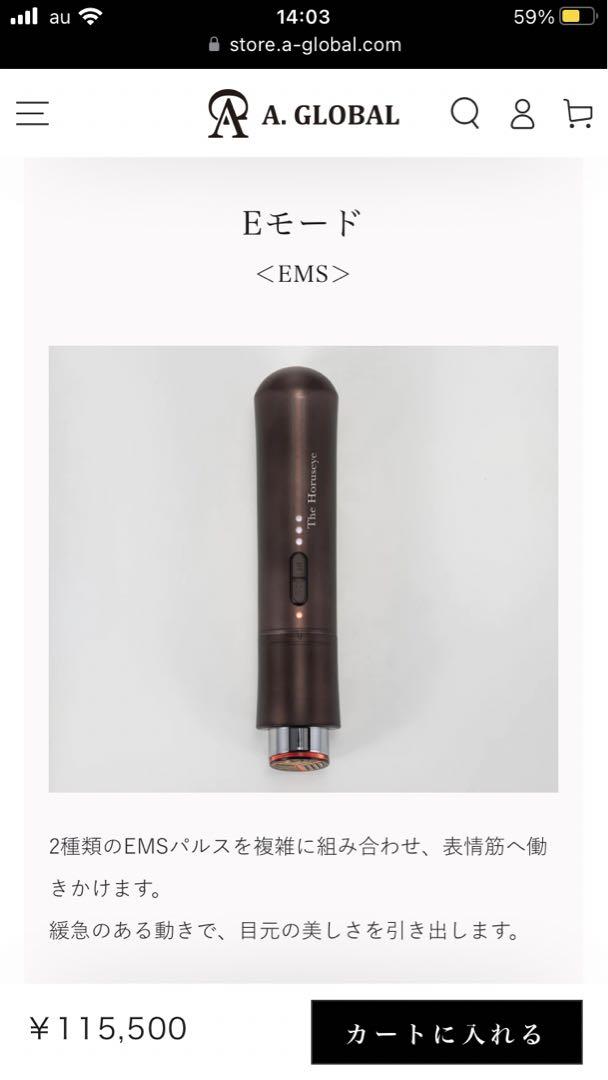Open the account profile icon
608x1080 pixels.
tap(522, 114)
